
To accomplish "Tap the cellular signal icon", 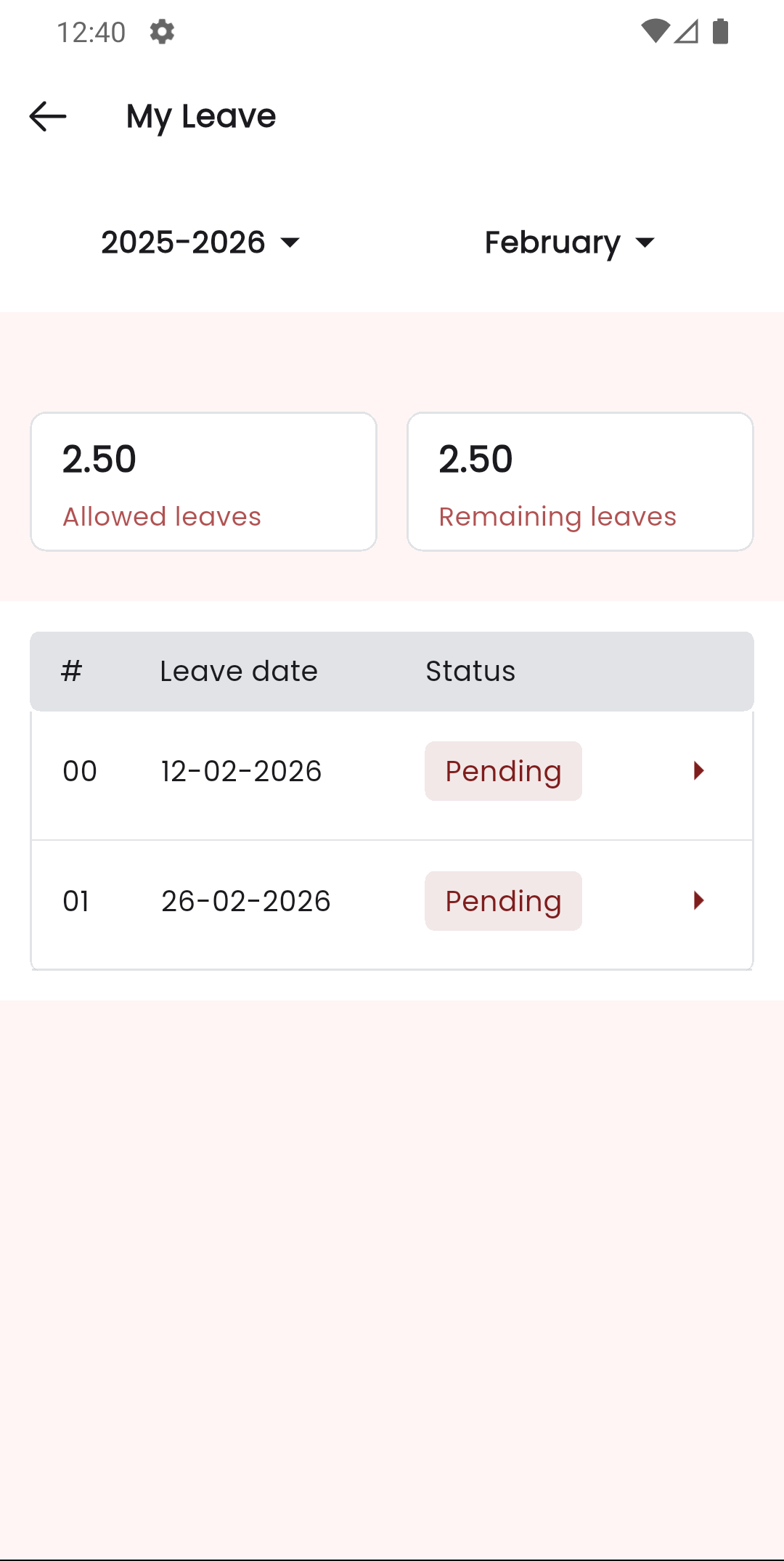I will [x=686, y=31].
